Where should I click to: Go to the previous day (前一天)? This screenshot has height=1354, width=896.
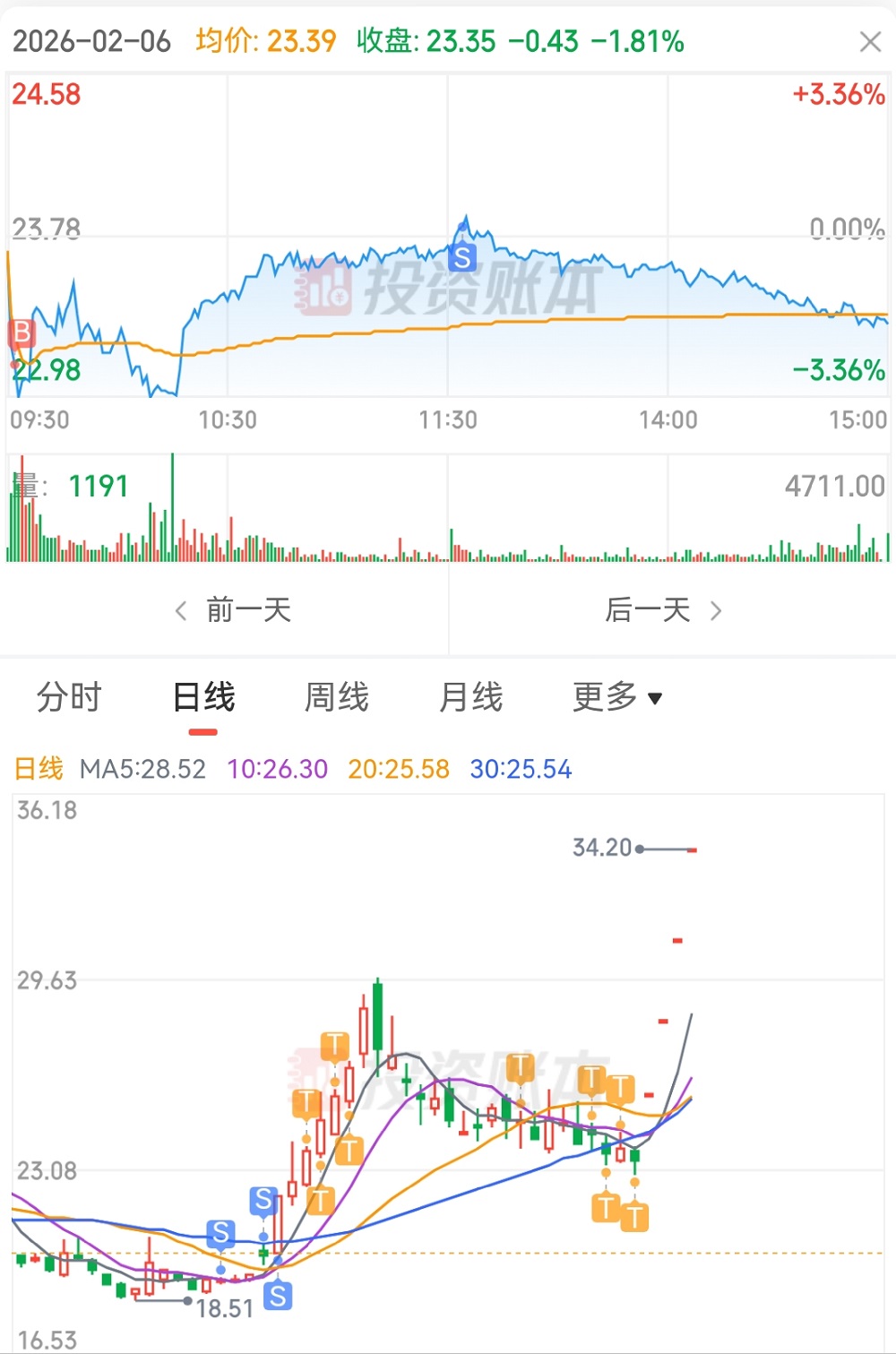[233, 610]
